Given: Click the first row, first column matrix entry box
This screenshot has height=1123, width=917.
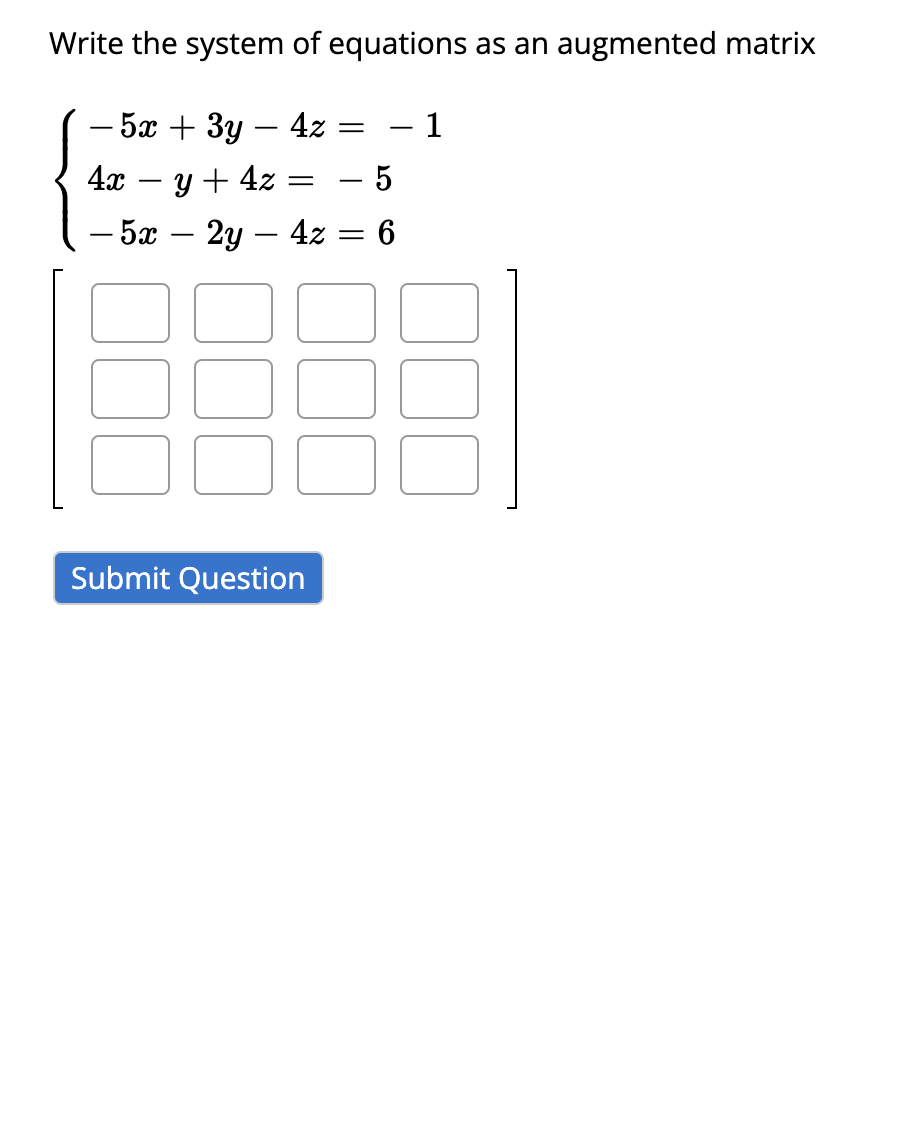Looking at the screenshot, I should point(130,313).
